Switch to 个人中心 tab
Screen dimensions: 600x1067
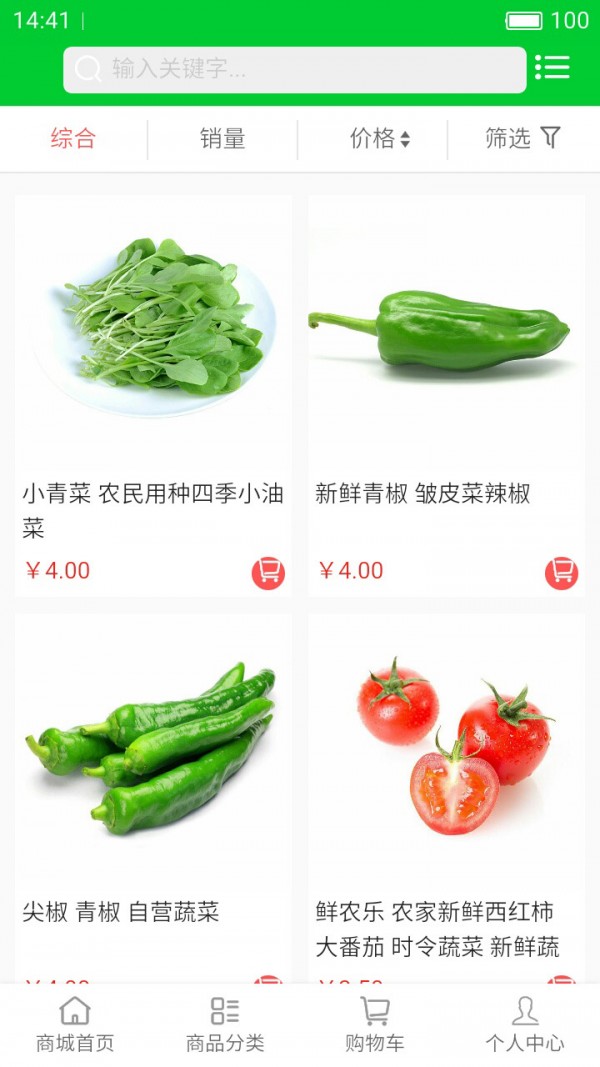click(525, 1025)
